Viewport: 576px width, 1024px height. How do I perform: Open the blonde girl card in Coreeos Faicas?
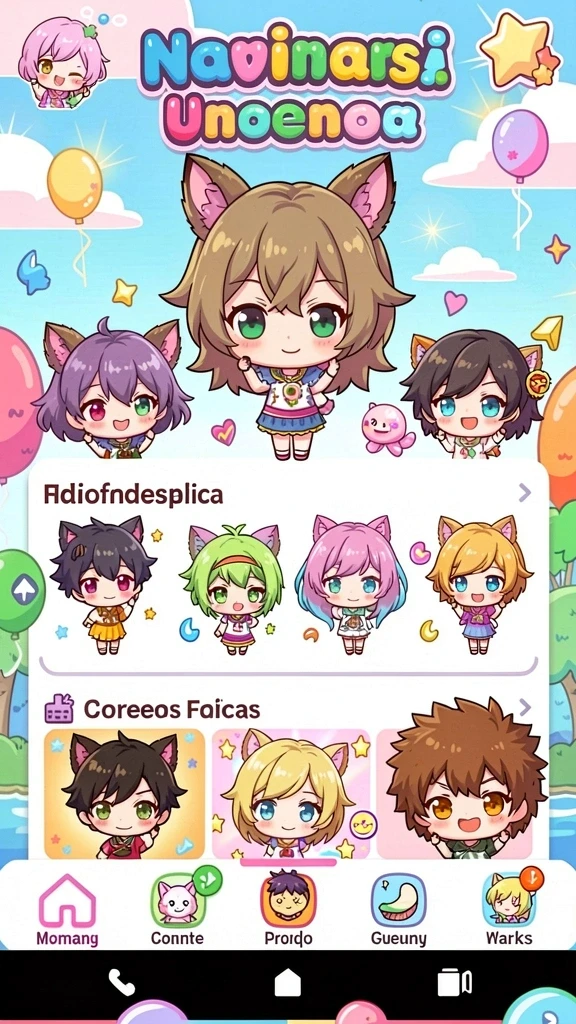click(x=291, y=793)
